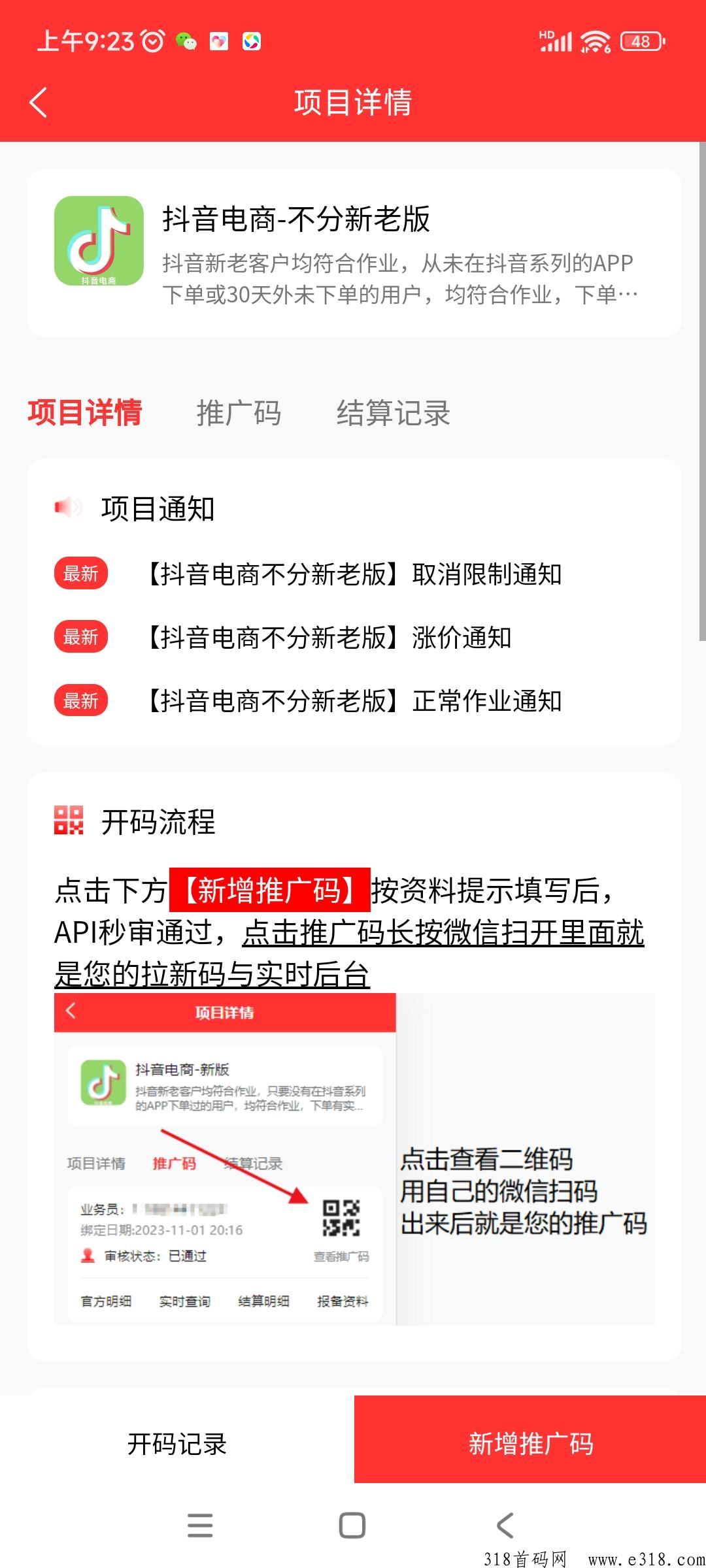The height and width of the screenshot is (1568, 706).
Task: Go to the system home screen
Action: coord(352,1526)
